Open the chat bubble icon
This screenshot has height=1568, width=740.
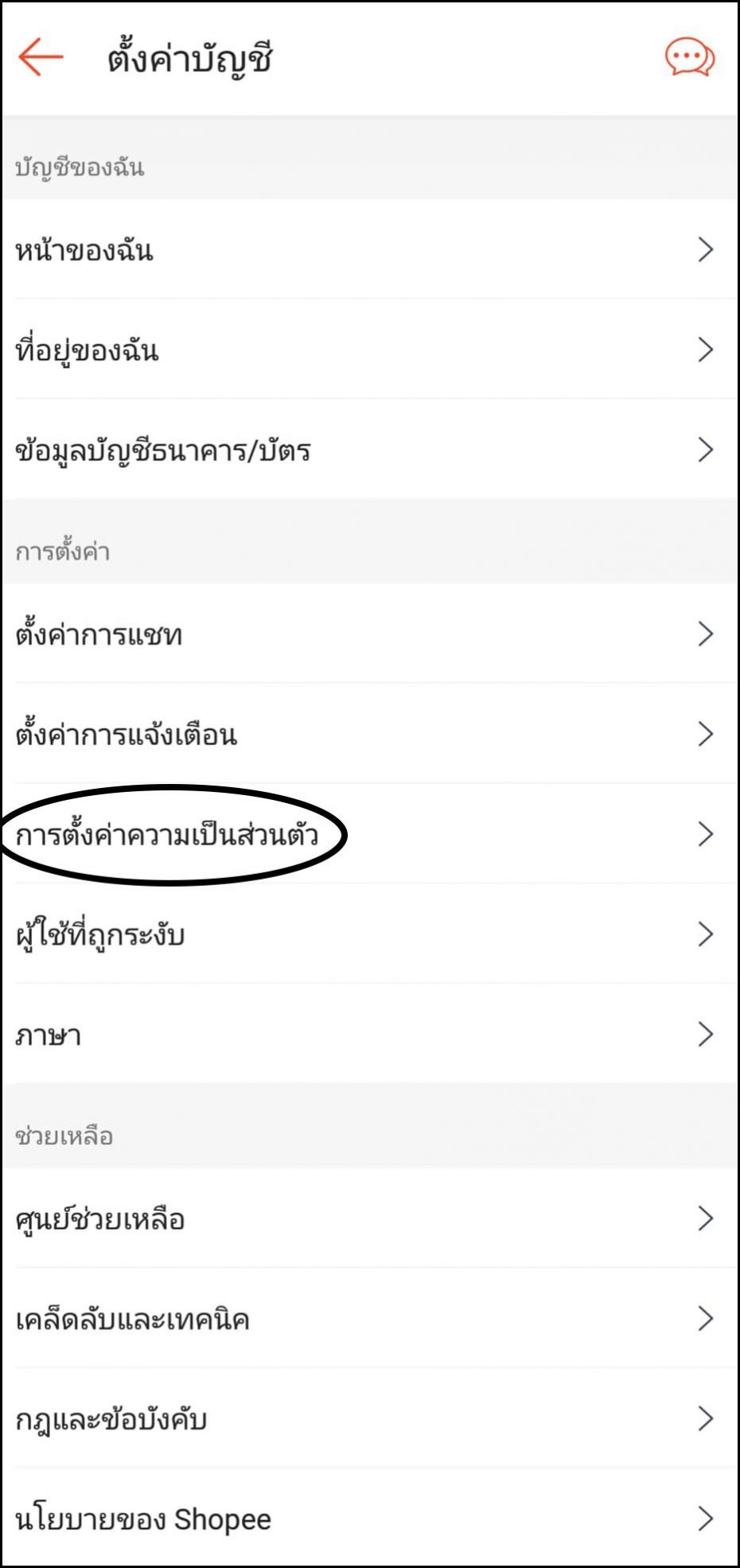tap(689, 59)
